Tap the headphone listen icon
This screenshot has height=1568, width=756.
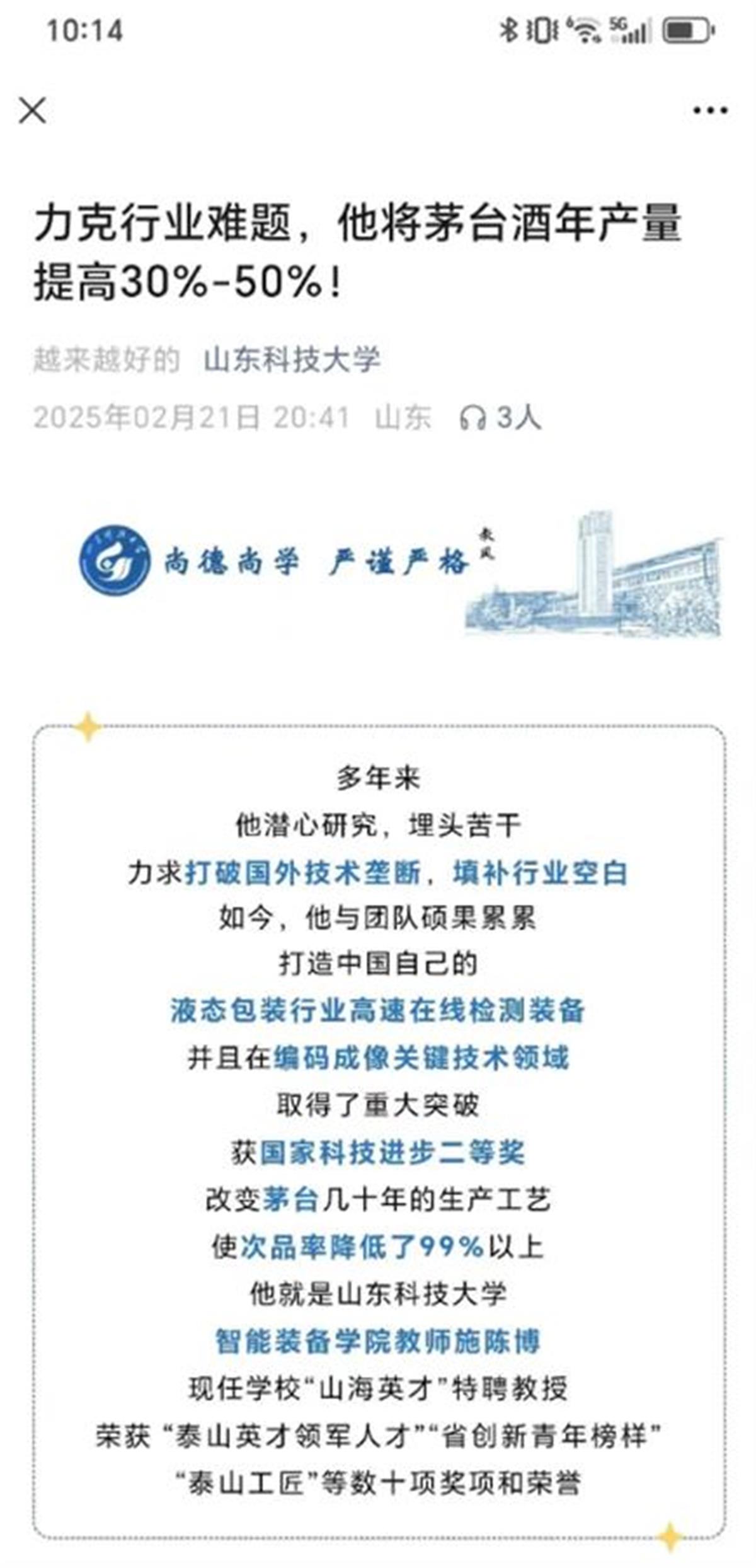click(x=472, y=418)
